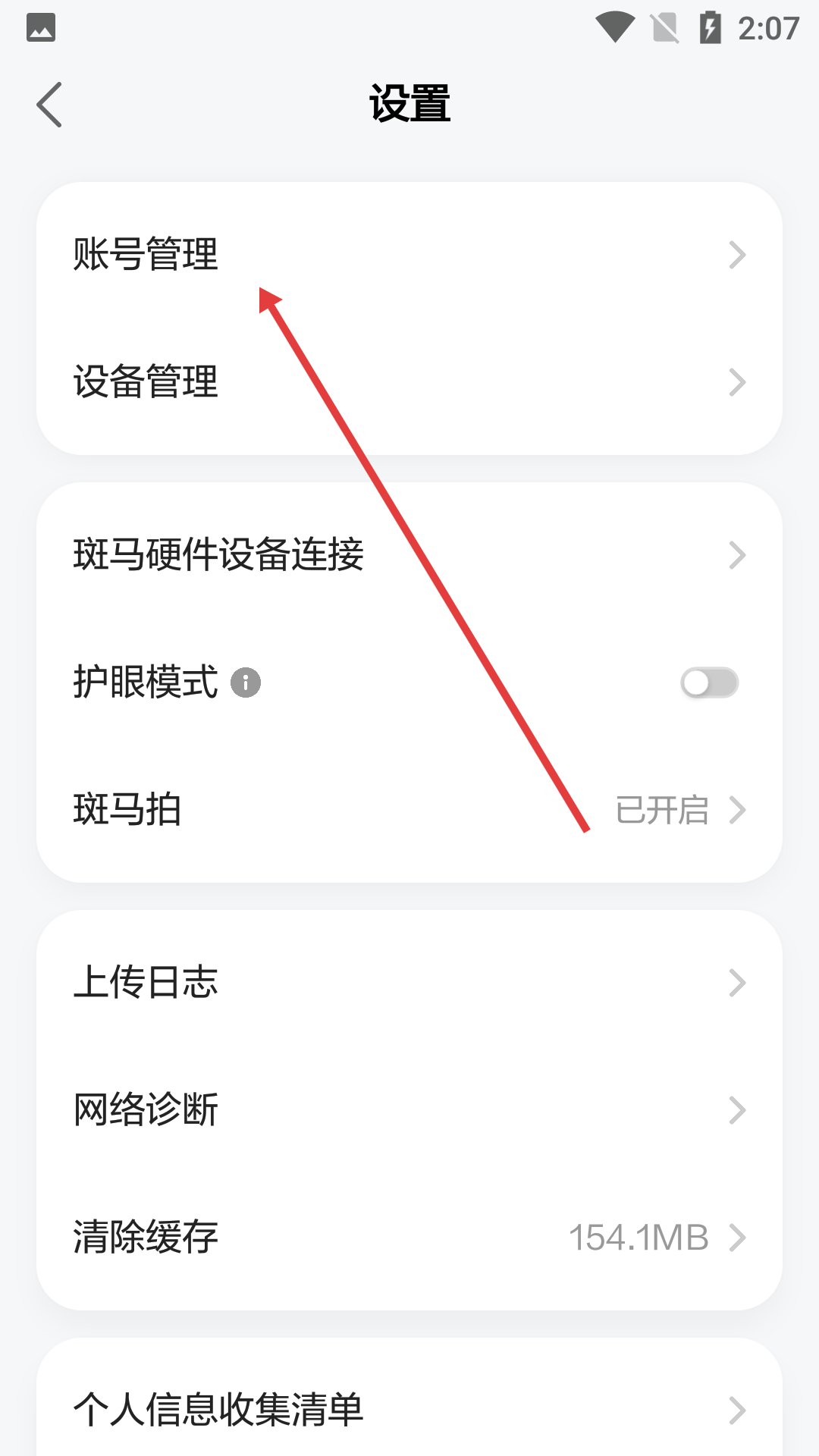Screen dimensions: 819x1456
Task: Select 上传日志 to upload logs
Action: (x=409, y=982)
